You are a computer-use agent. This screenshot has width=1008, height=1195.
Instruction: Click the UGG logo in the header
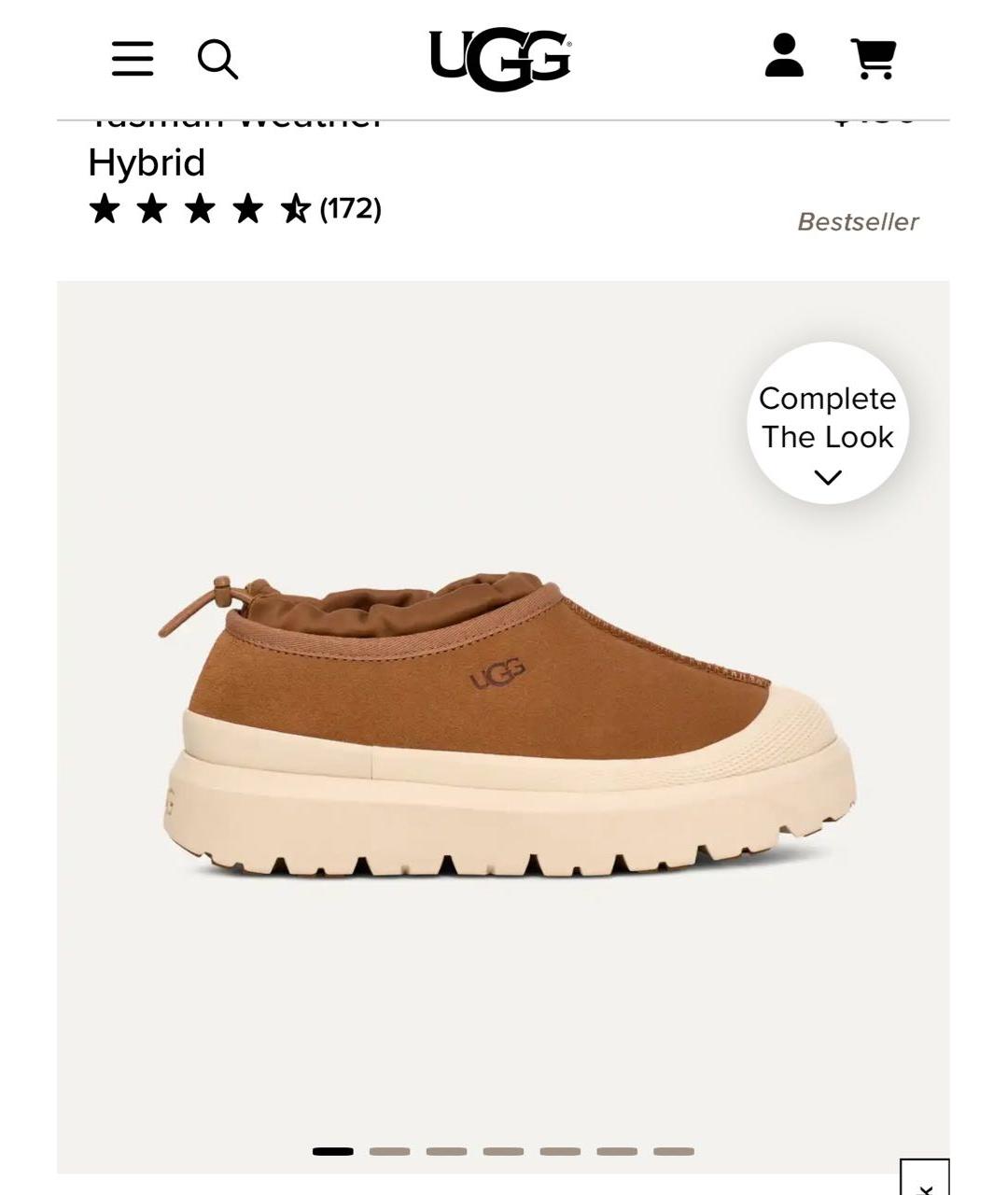[x=497, y=58]
